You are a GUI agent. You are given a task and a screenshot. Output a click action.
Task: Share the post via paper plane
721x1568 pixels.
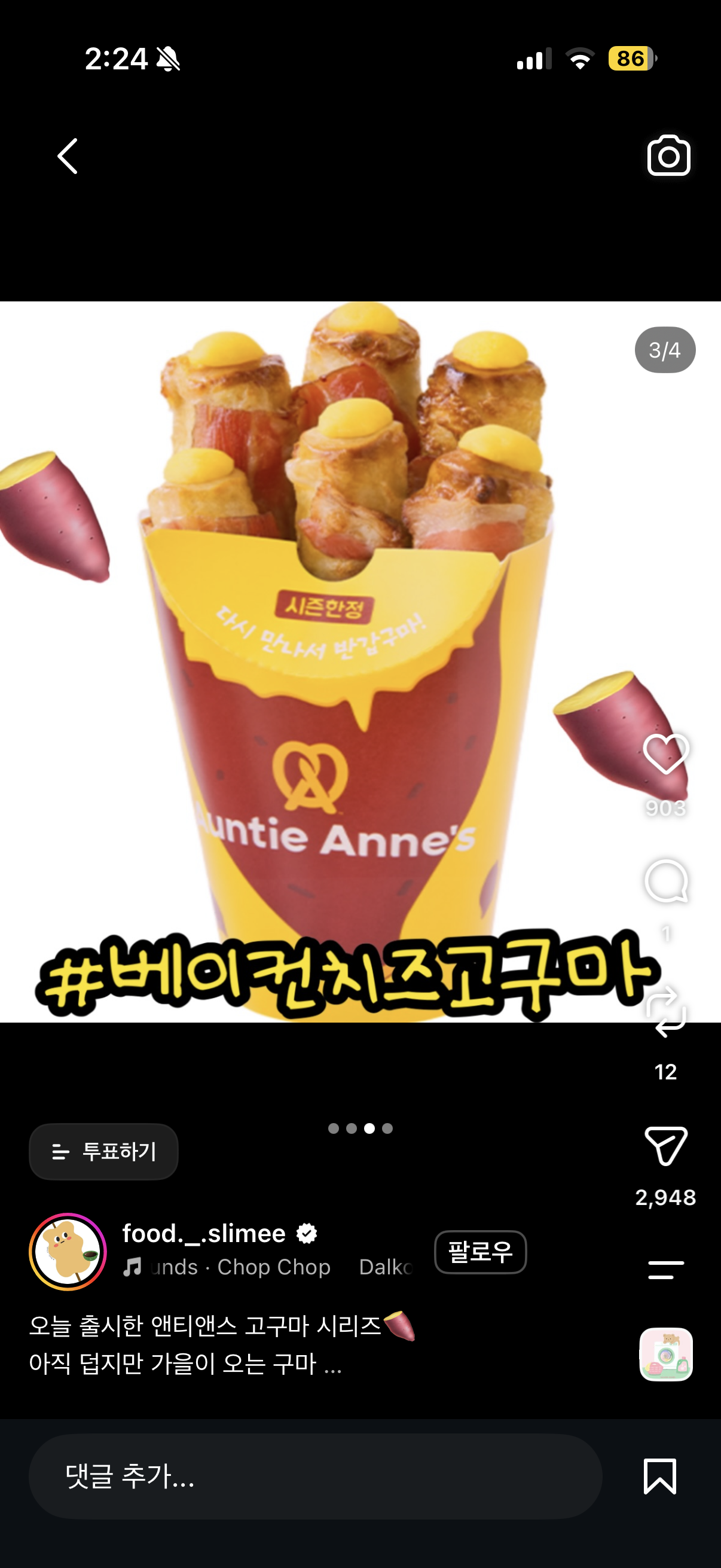pyautogui.click(x=665, y=1146)
